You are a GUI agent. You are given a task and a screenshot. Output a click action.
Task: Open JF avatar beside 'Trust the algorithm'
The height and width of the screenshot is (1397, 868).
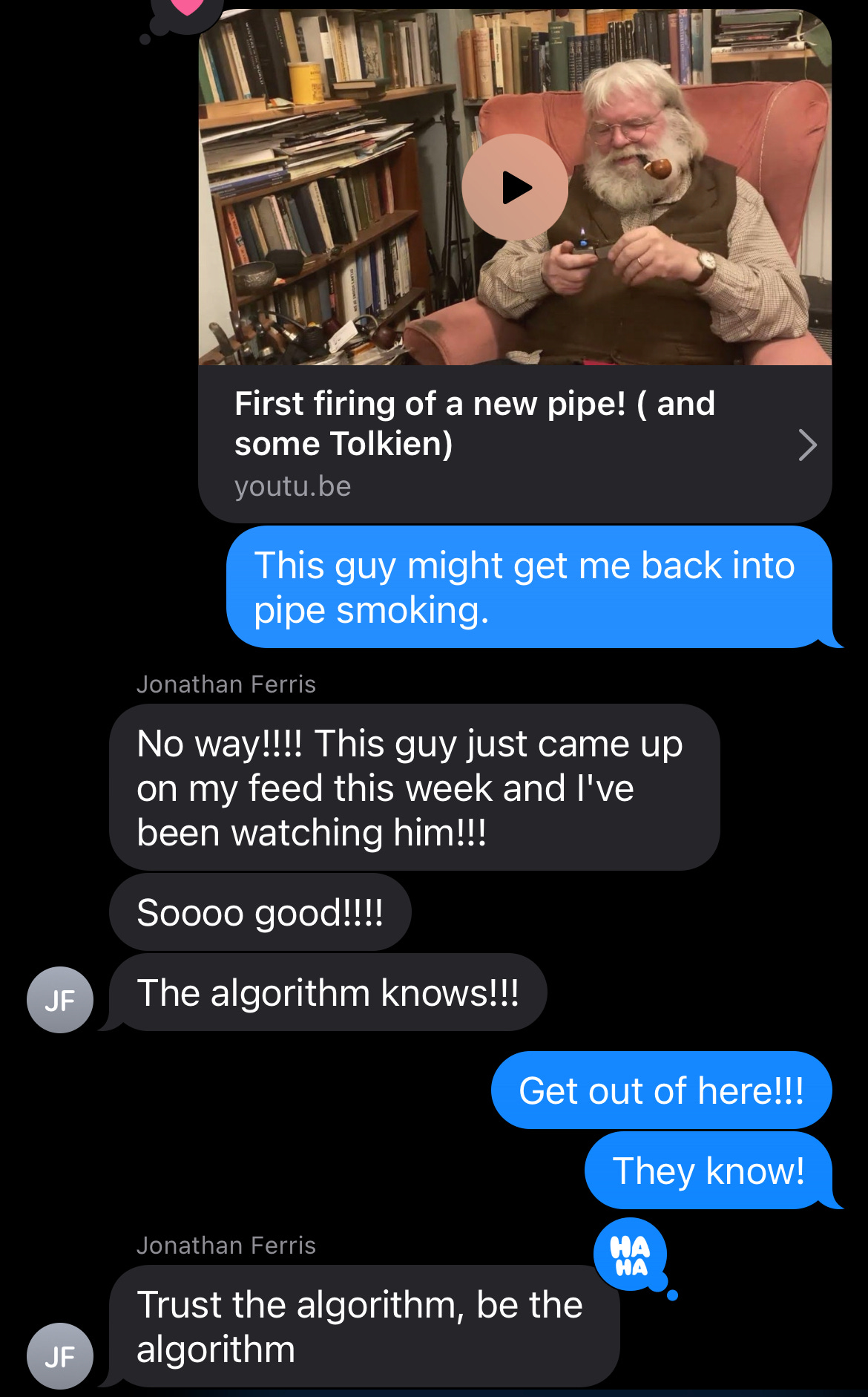[x=60, y=1355]
